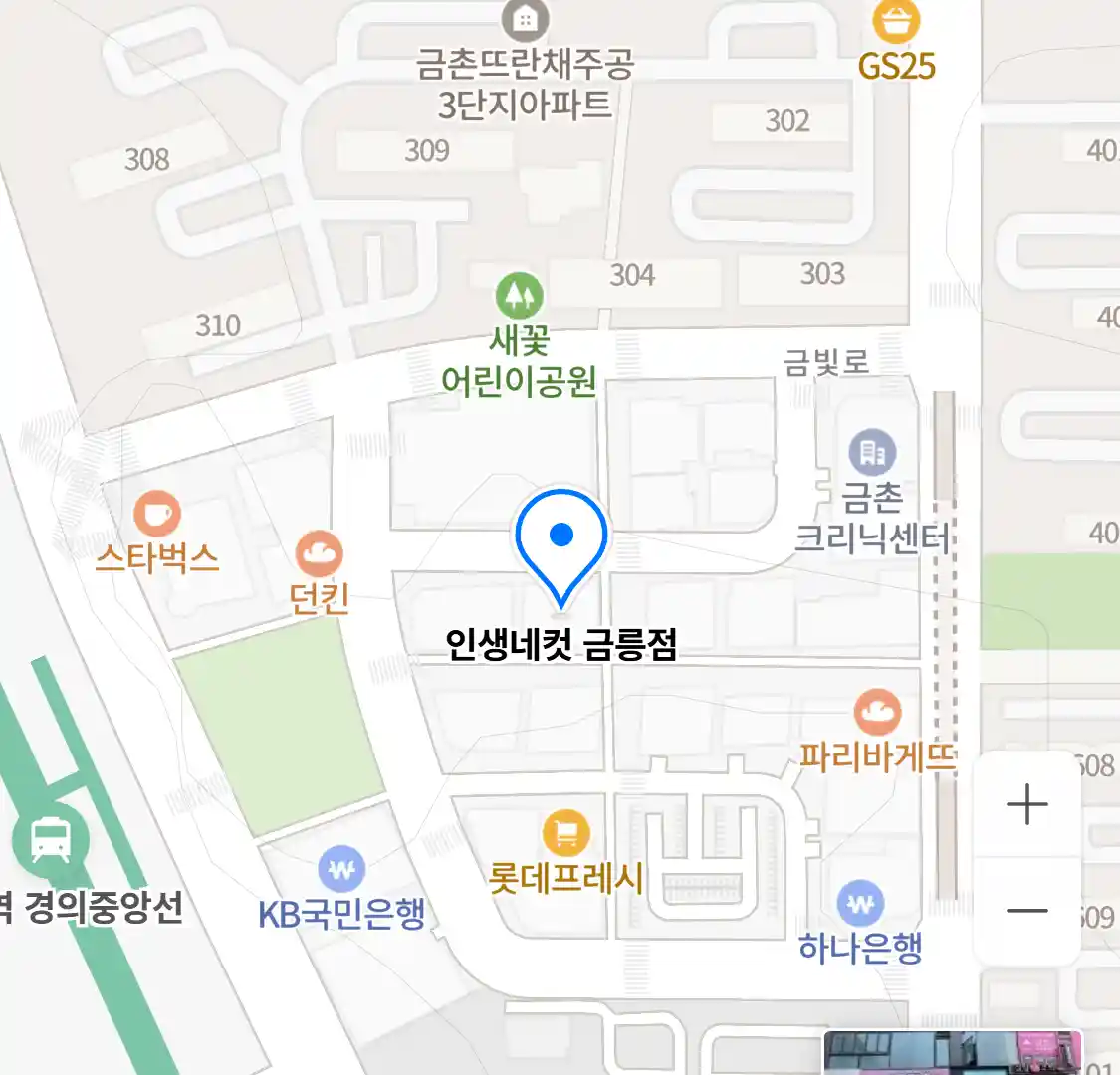Zoom in on the map
The height and width of the screenshot is (1075, 1120).
point(1026,804)
